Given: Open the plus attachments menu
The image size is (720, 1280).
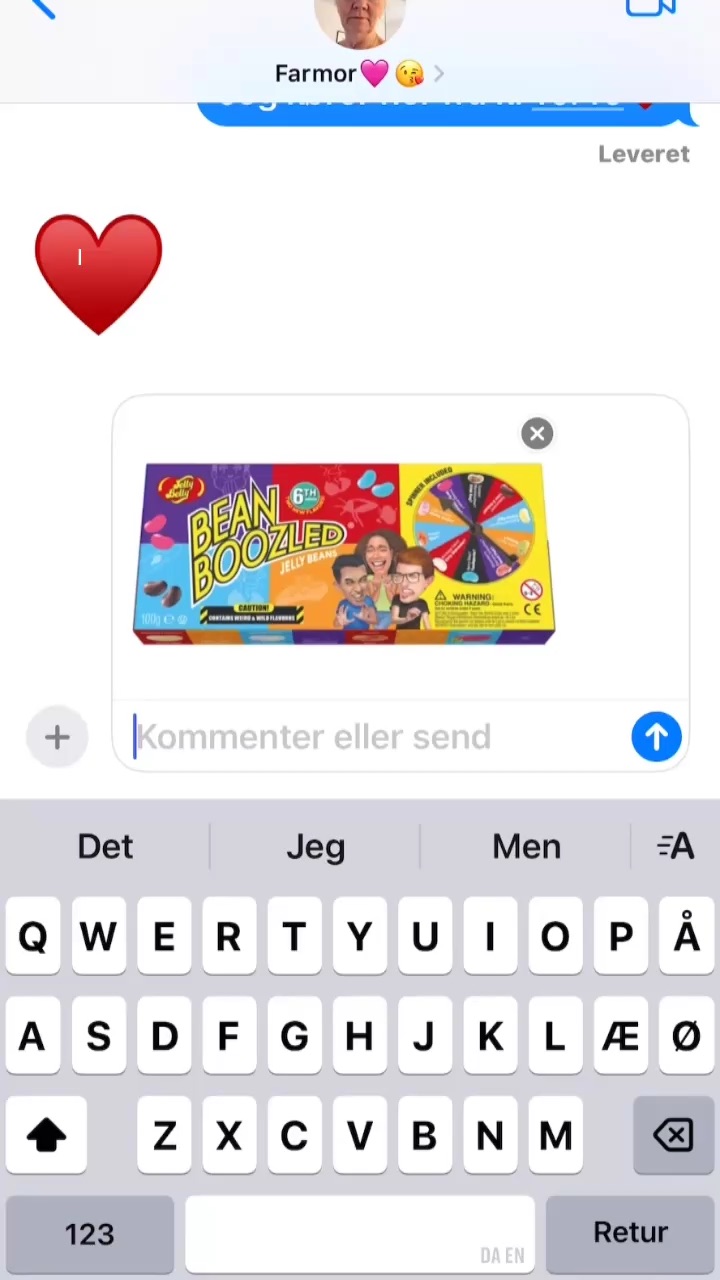Looking at the screenshot, I should (57, 737).
